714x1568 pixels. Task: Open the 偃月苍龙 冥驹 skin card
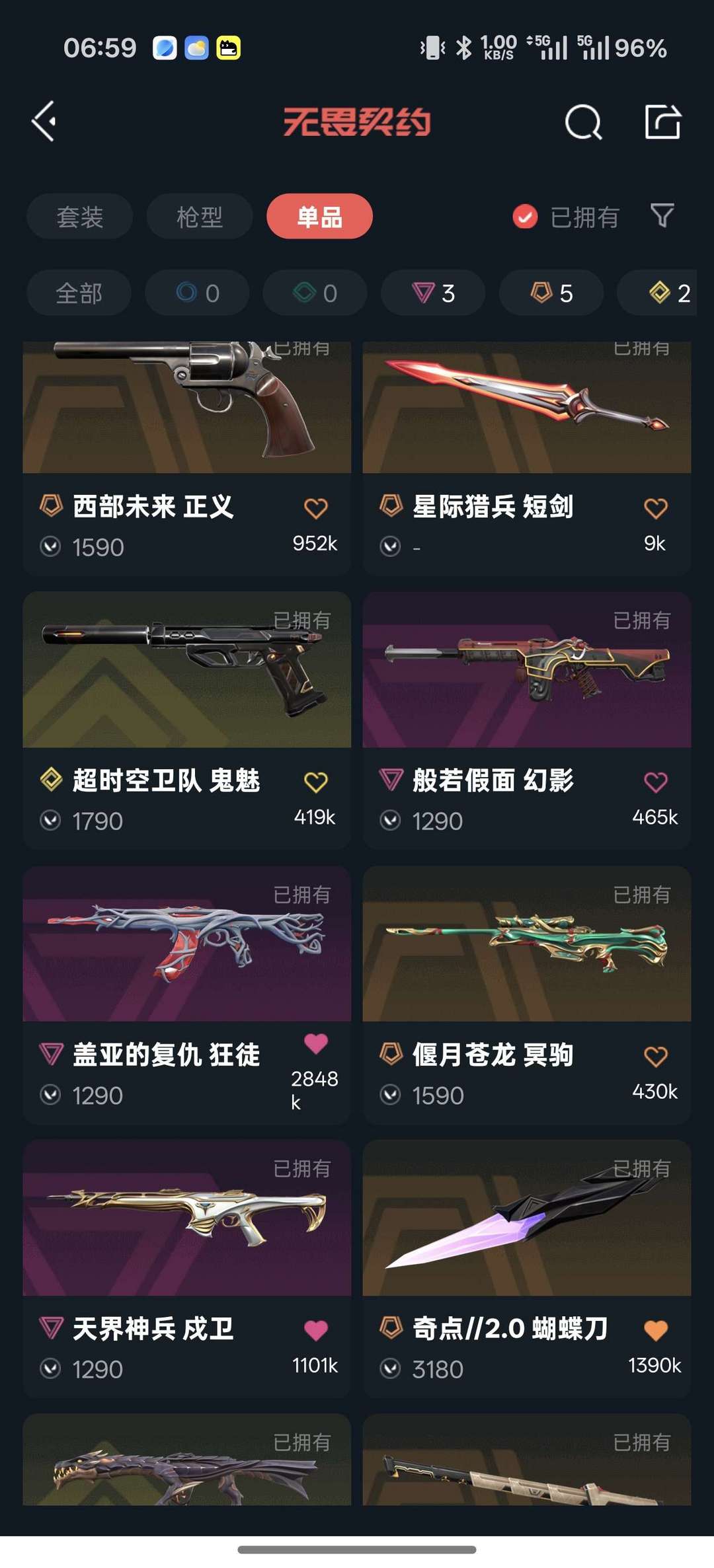click(527, 994)
